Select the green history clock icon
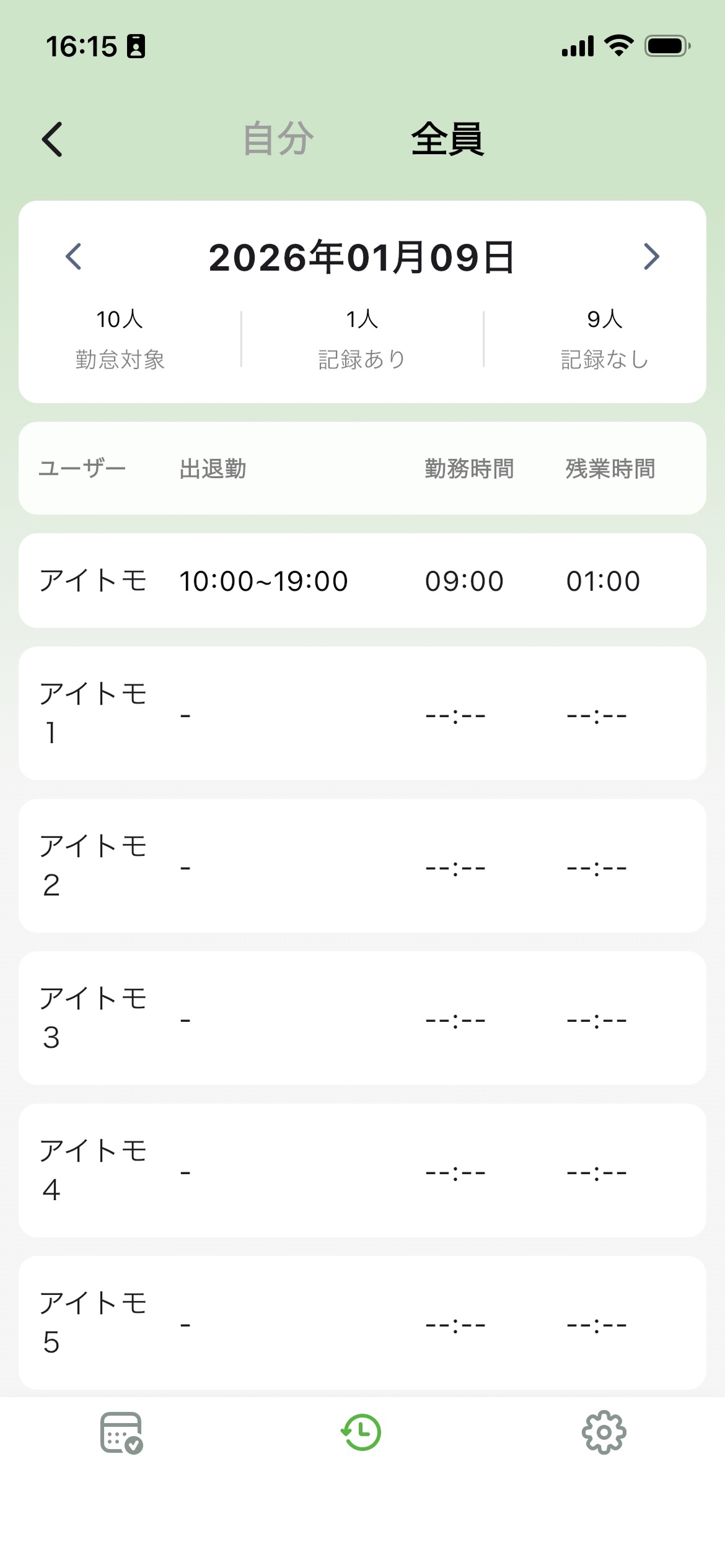The image size is (725, 1568). pos(362,1432)
